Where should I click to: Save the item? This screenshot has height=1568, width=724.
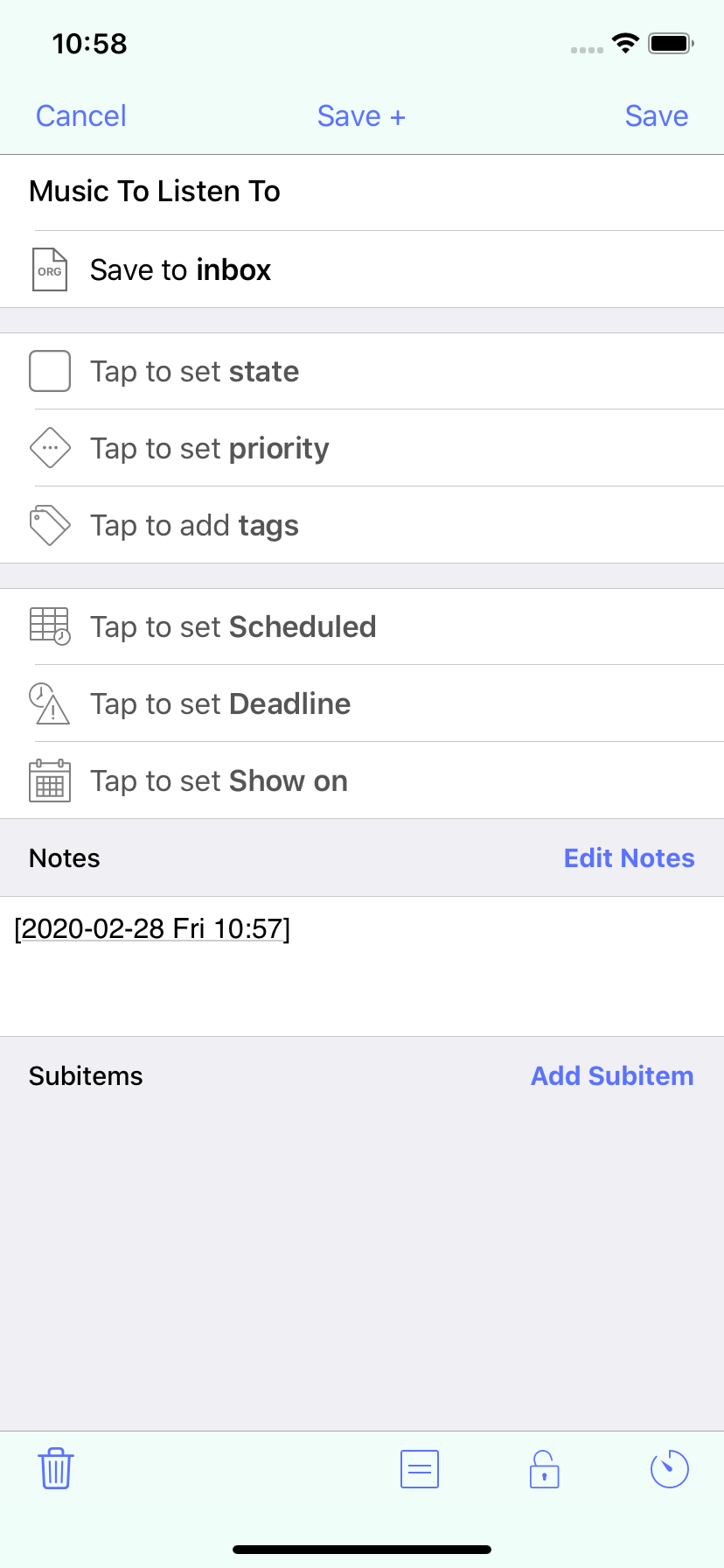point(656,115)
